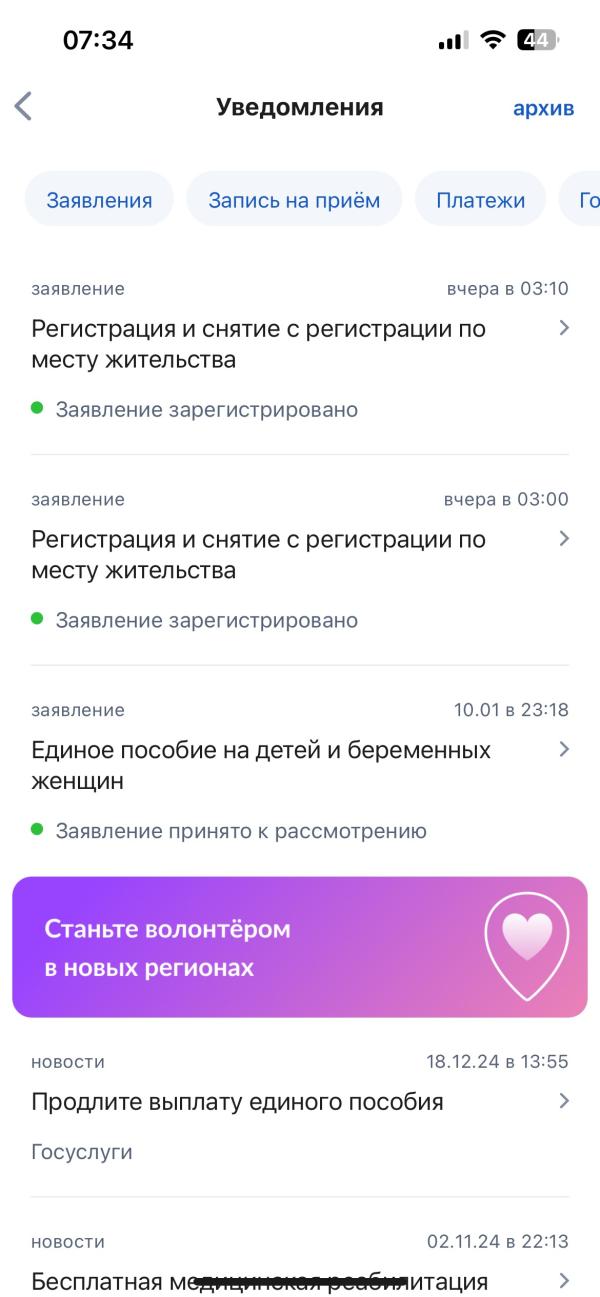This screenshot has width=600, height=1297.
Task: Filter by the Заявления chip
Action: [99, 199]
